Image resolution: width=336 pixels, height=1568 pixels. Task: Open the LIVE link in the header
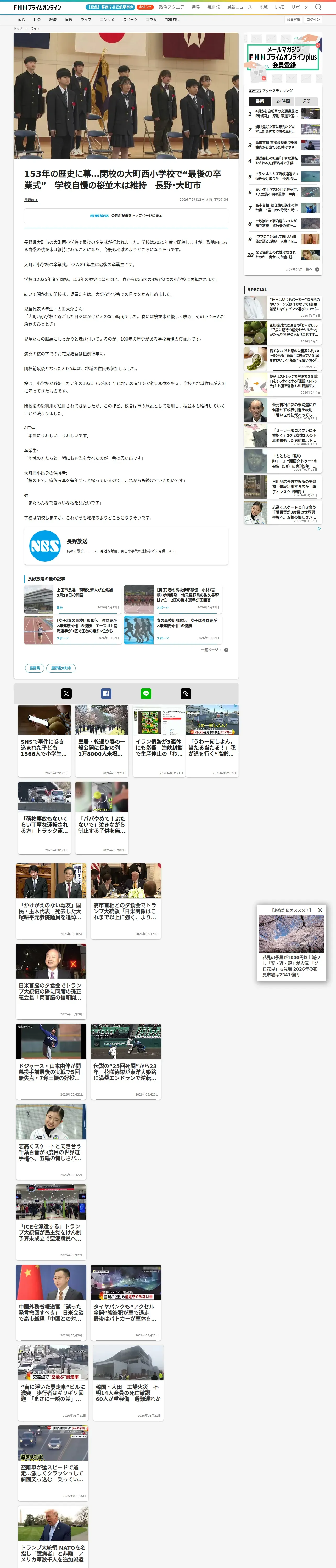click(x=279, y=7)
